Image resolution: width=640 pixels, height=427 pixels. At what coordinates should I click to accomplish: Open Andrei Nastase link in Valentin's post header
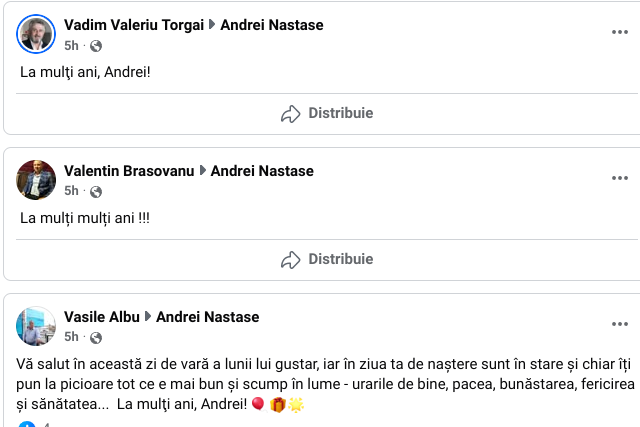262,171
